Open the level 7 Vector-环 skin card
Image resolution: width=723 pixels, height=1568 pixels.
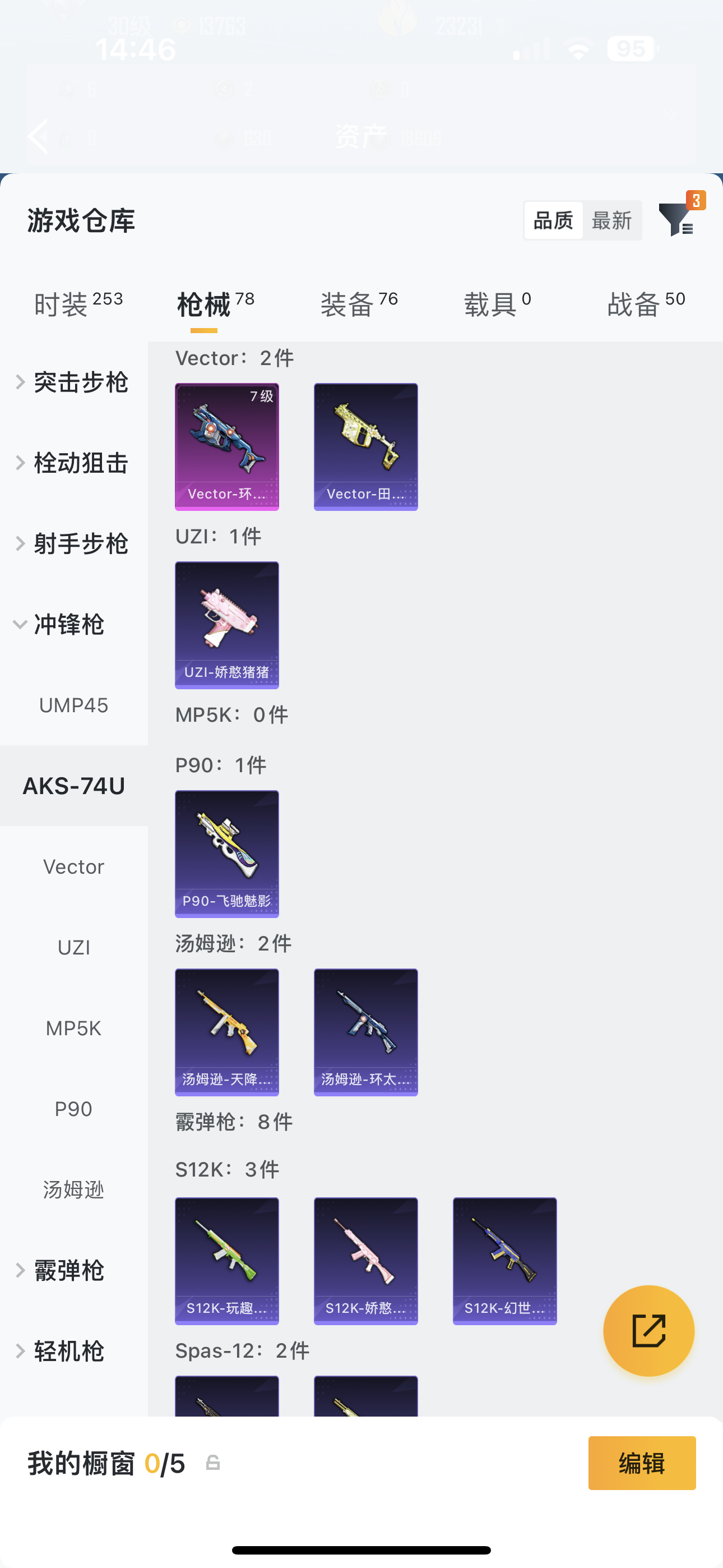(227, 446)
